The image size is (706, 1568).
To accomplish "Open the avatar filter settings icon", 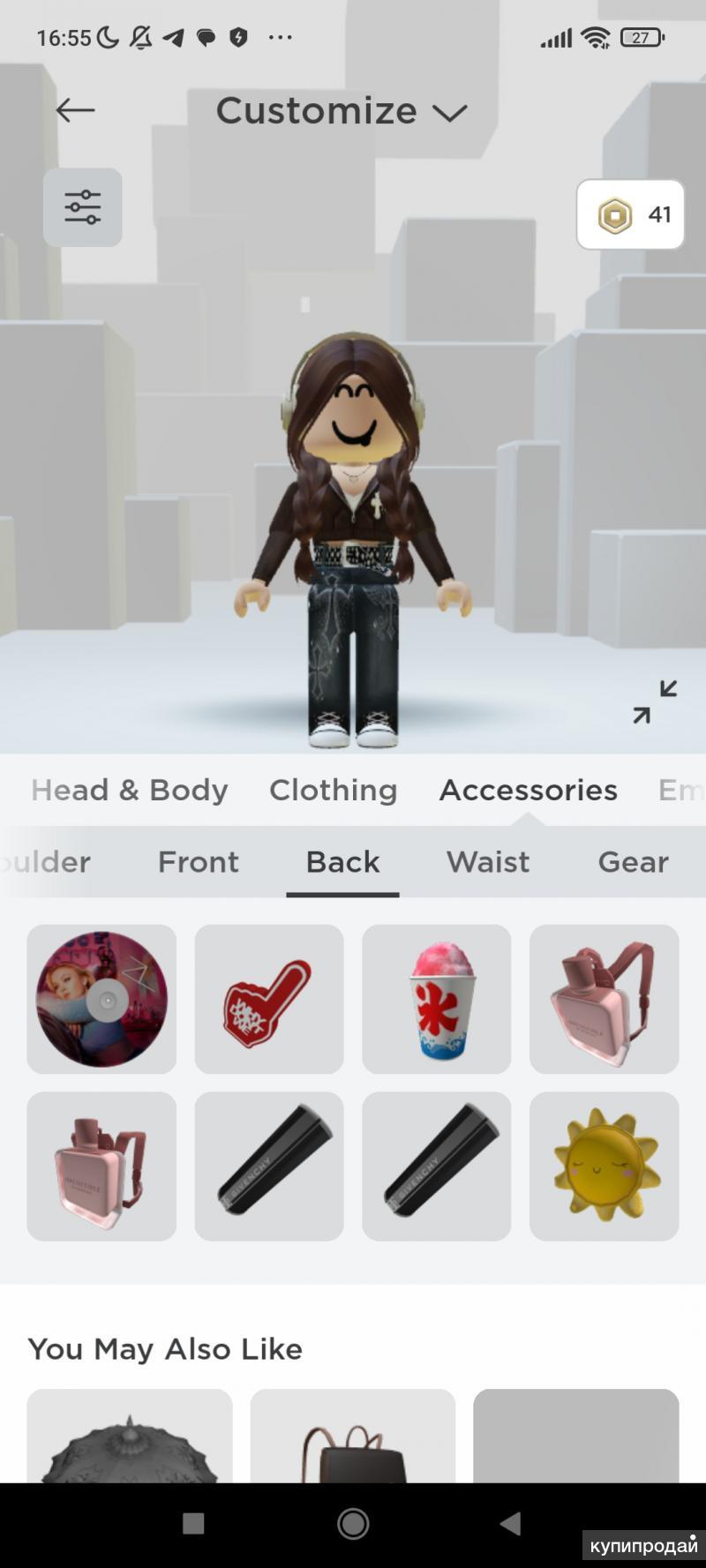I will 83,207.
